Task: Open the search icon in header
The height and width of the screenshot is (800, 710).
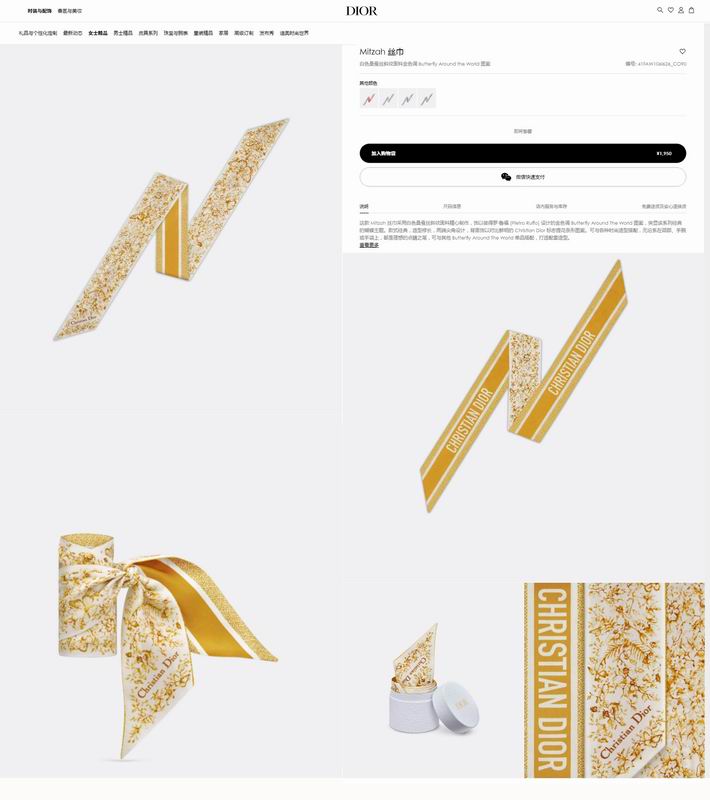Action: coord(660,10)
